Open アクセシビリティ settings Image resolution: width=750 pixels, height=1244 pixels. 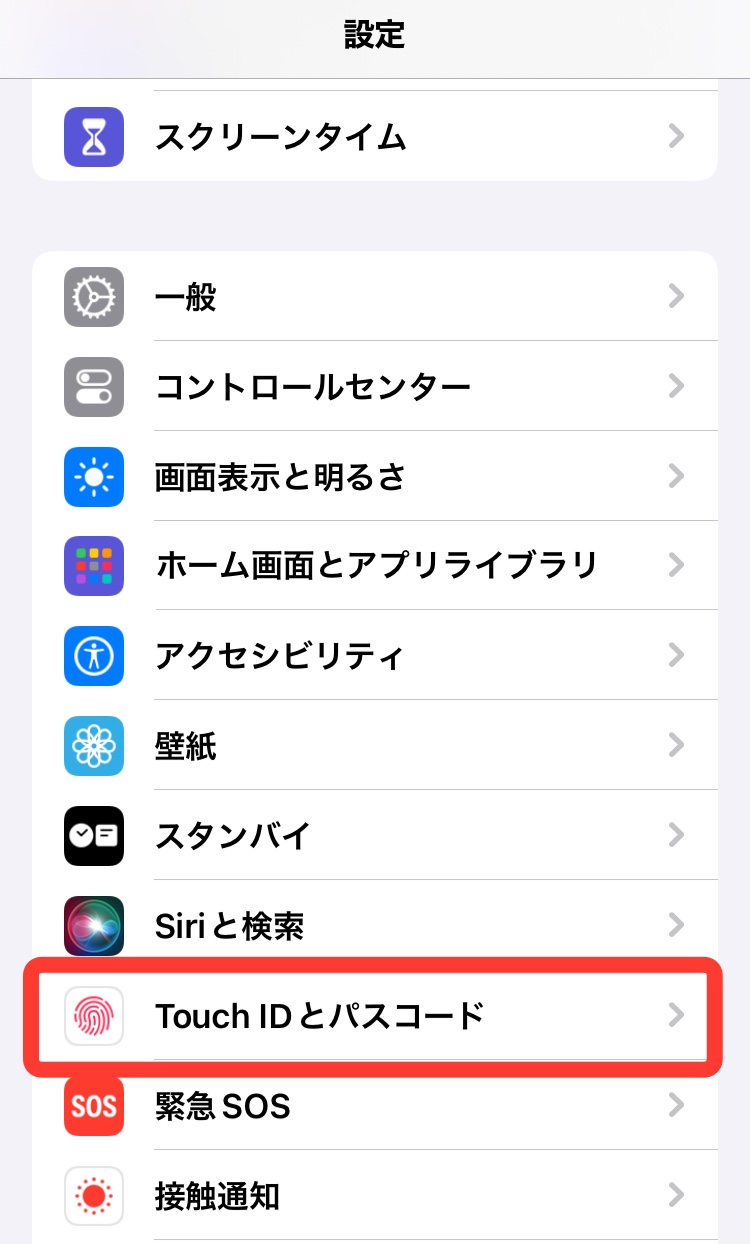pyautogui.click(x=374, y=656)
